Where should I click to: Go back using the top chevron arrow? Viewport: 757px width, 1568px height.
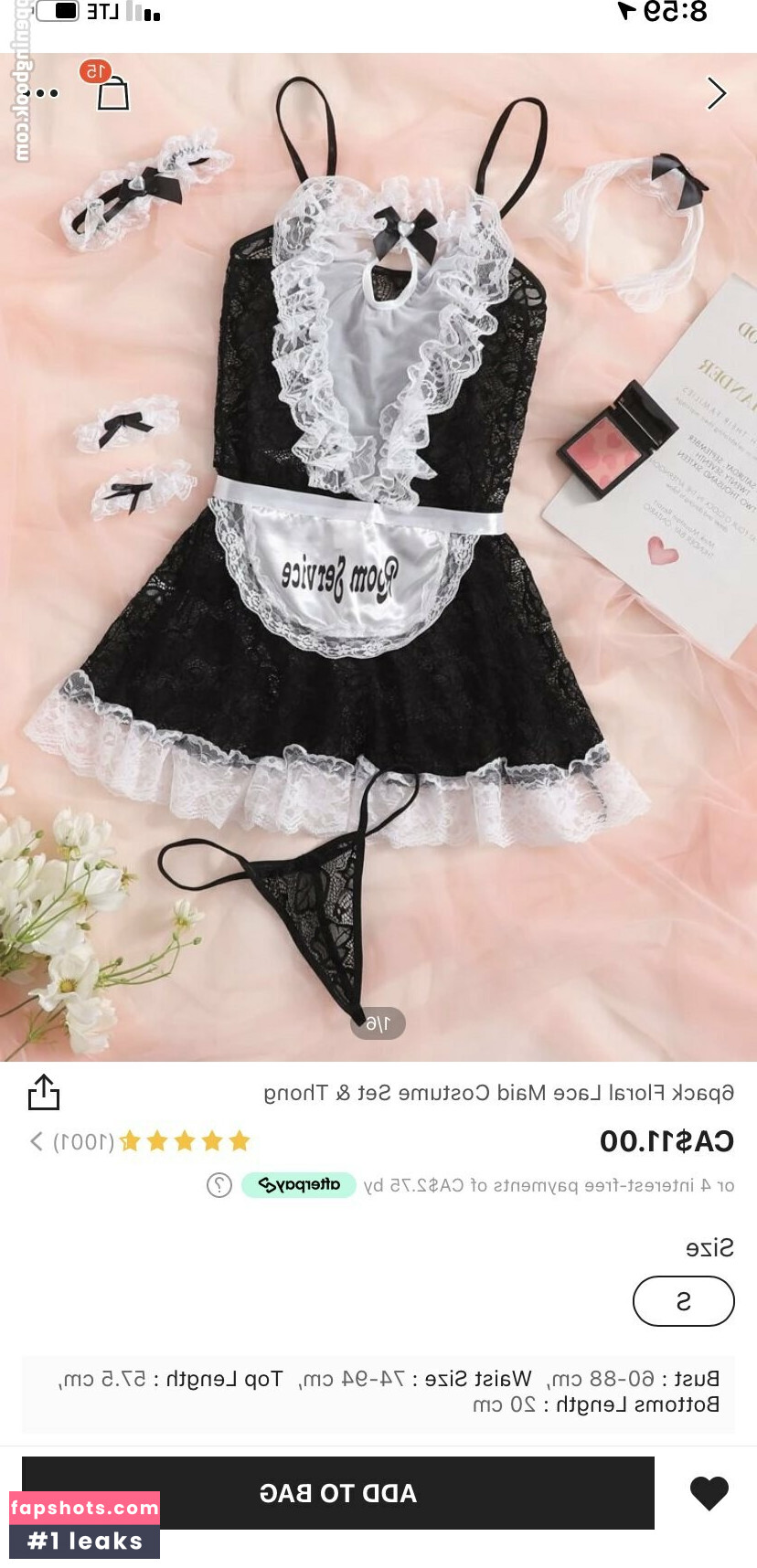click(x=717, y=93)
